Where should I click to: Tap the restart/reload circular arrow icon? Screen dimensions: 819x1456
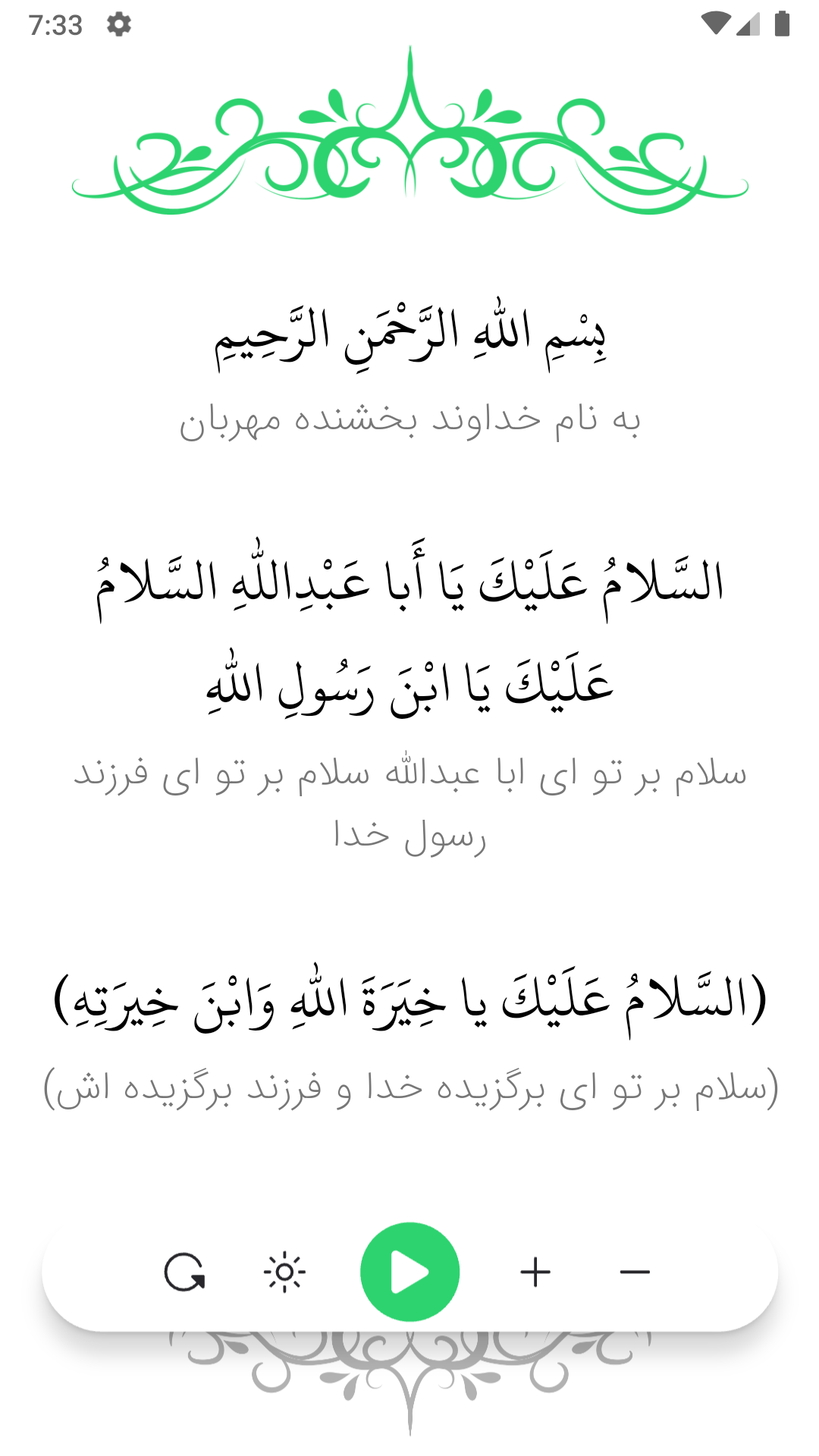tap(185, 1272)
